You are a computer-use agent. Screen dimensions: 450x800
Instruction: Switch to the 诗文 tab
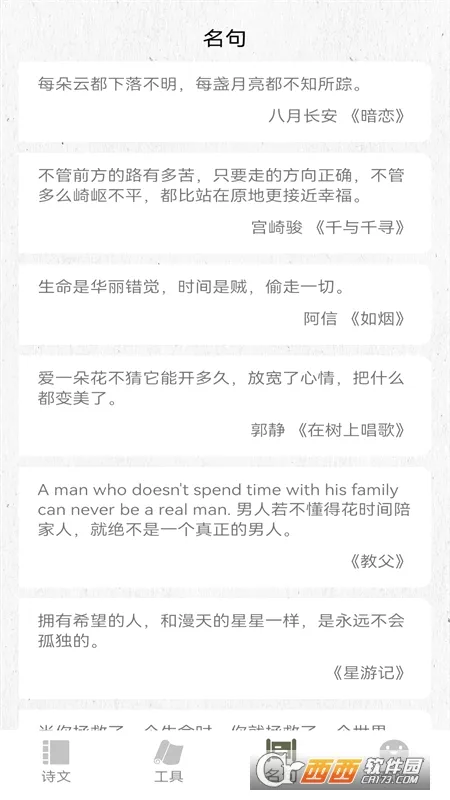[56, 761]
